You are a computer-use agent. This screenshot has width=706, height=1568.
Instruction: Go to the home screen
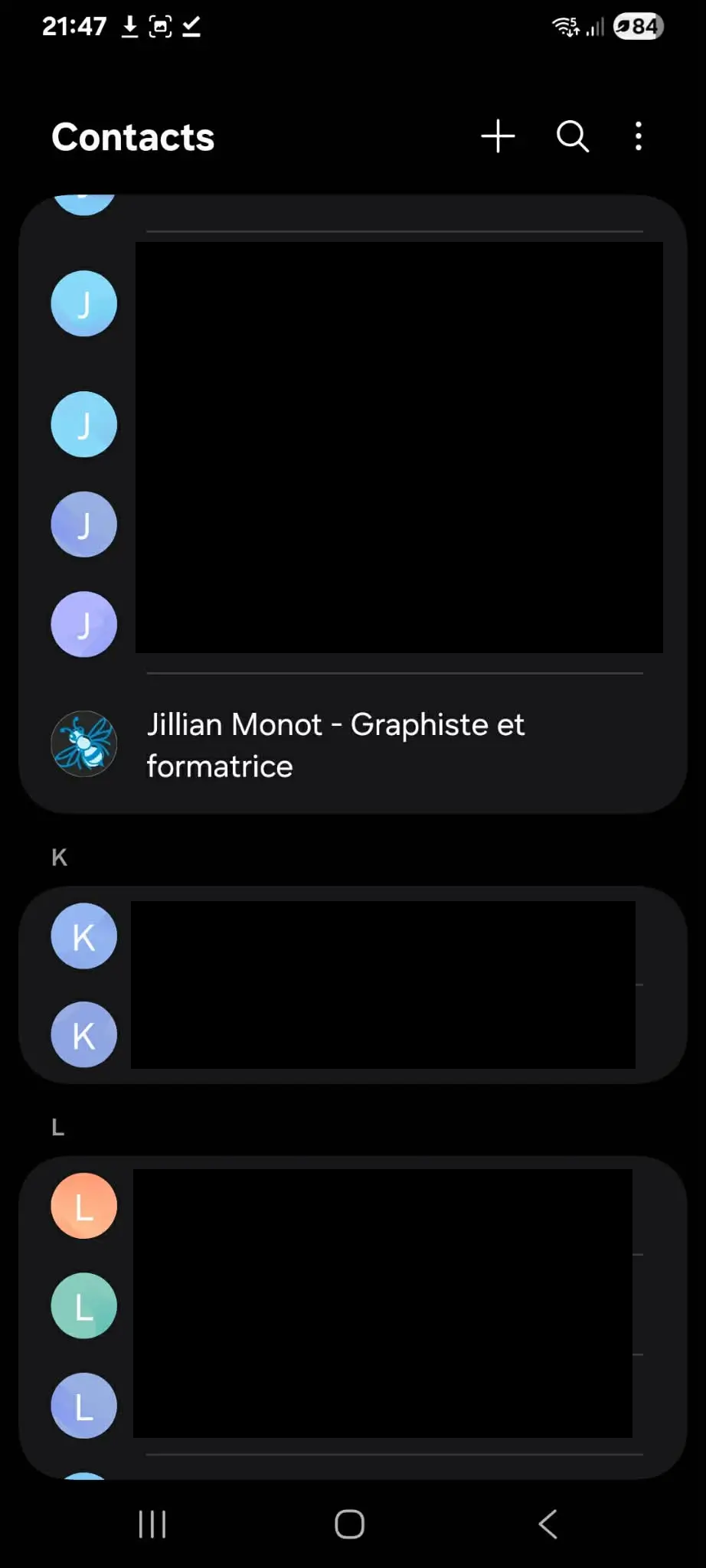pos(350,1524)
